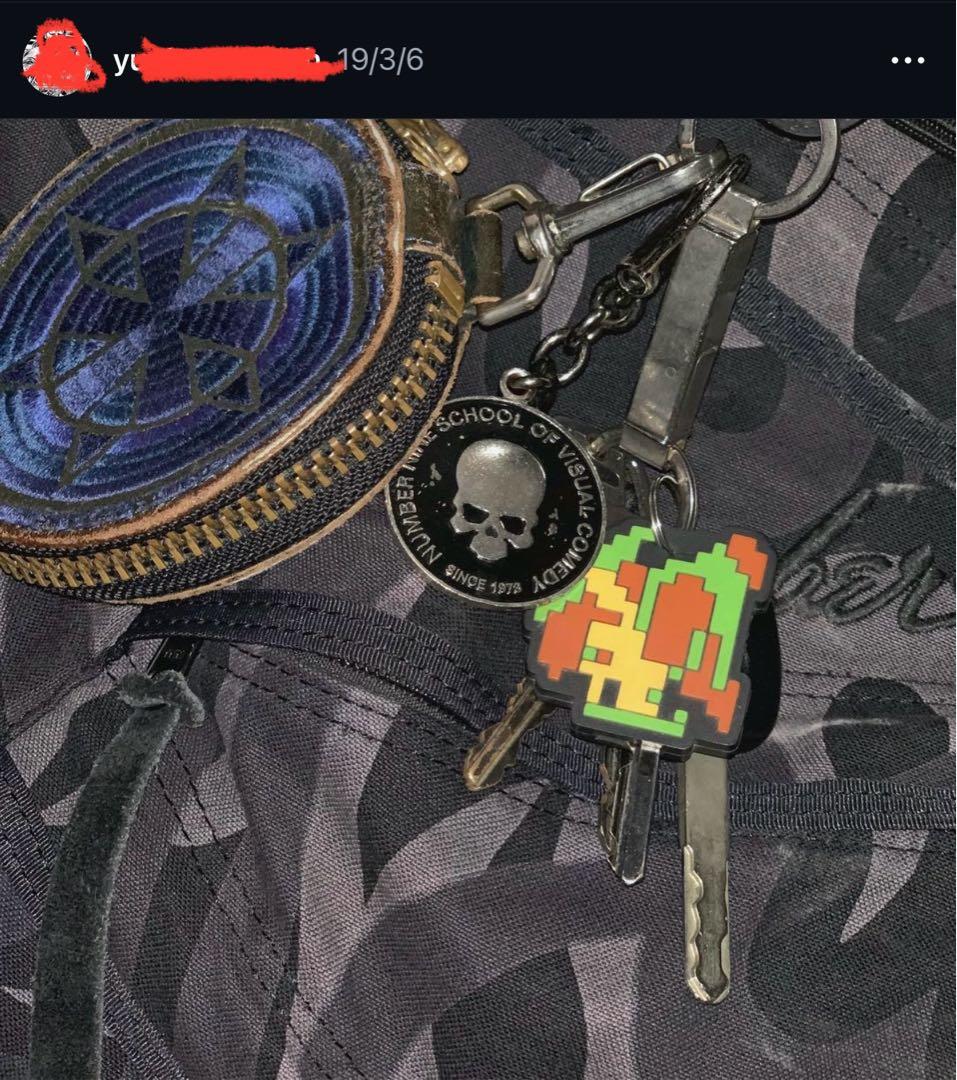View the keychain photo full screen
The image size is (957, 1080).
(478, 600)
